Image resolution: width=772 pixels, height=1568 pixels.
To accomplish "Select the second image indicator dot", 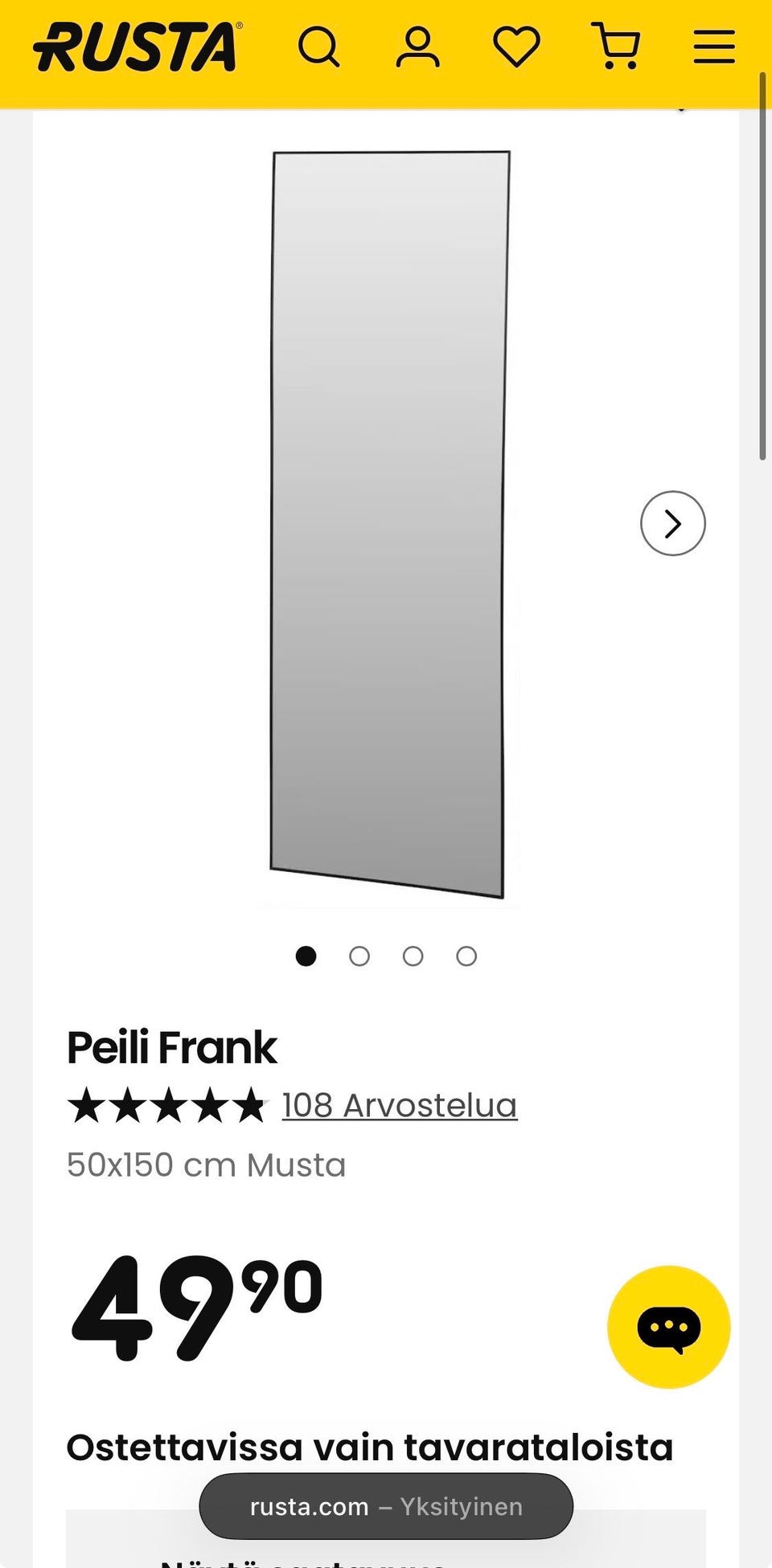I will [x=359, y=956].
